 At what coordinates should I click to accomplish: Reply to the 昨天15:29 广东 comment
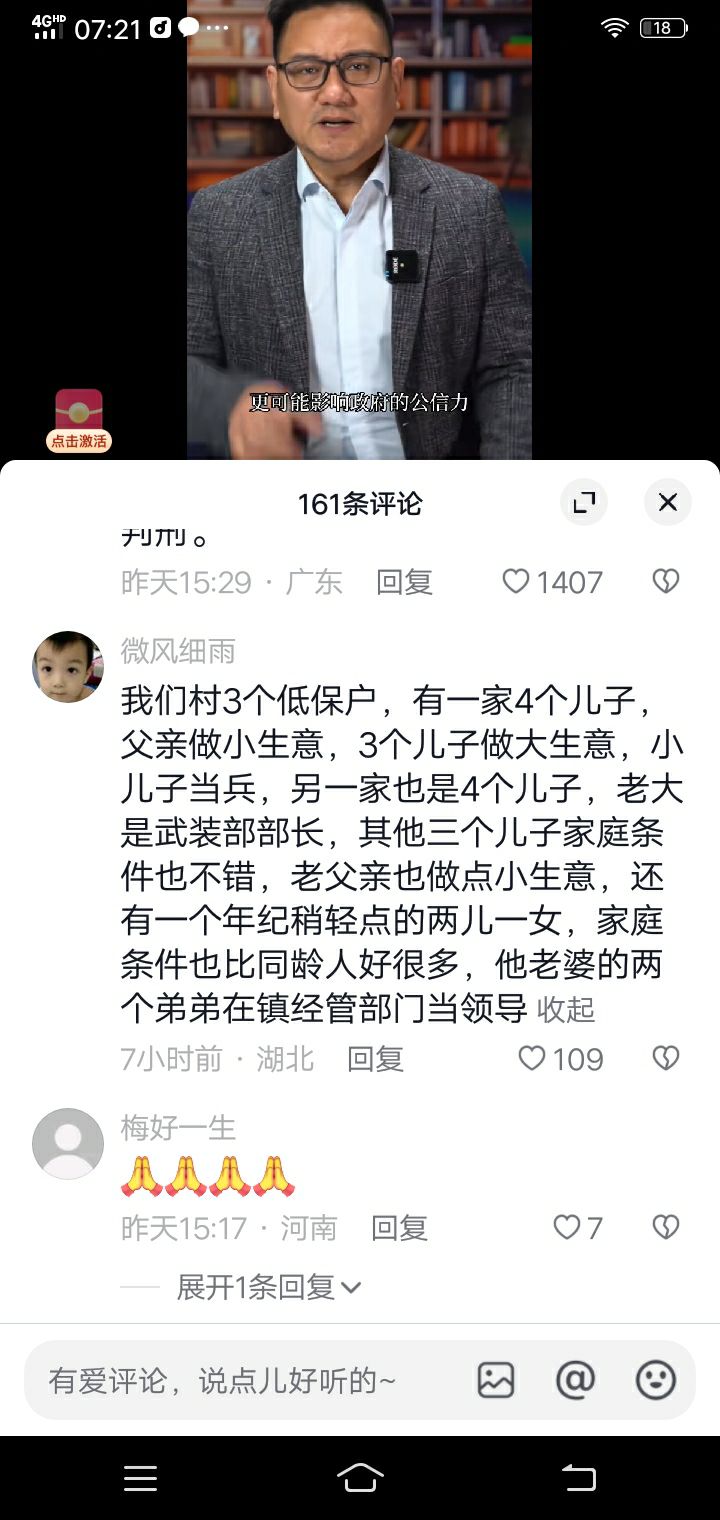[x=404, y=582]
